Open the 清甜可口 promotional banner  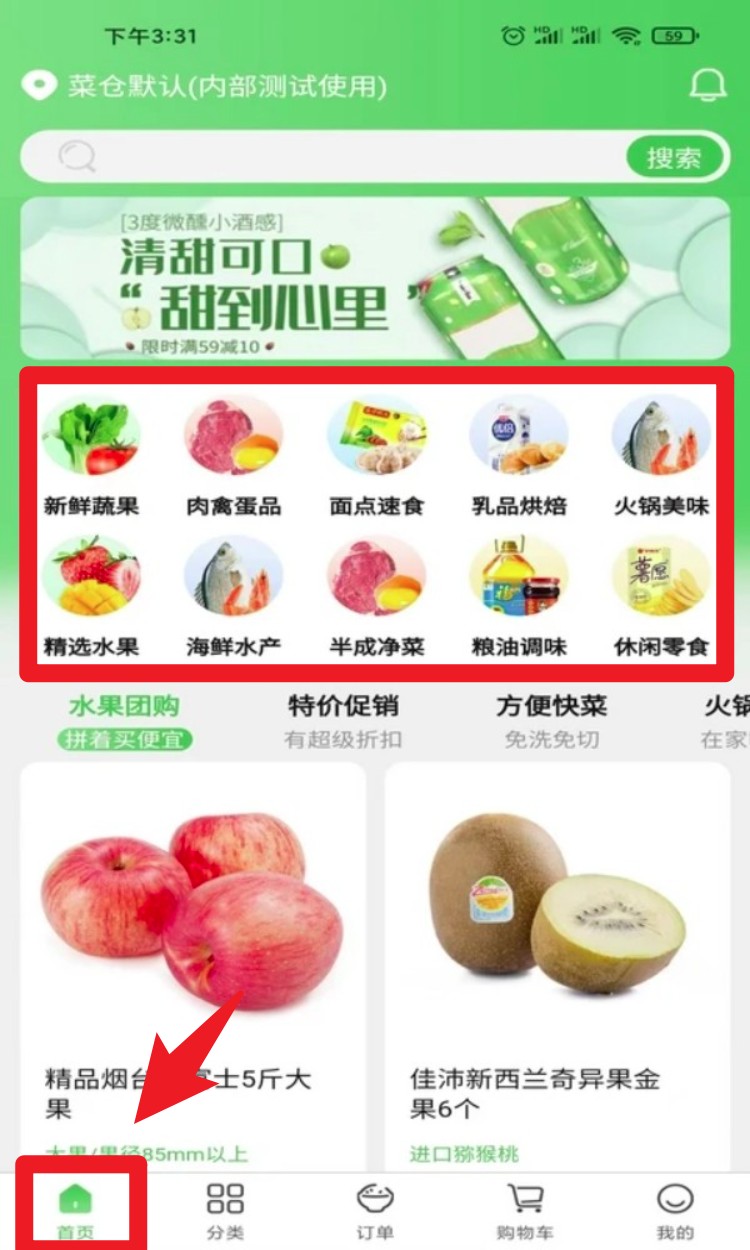(375, 277)
